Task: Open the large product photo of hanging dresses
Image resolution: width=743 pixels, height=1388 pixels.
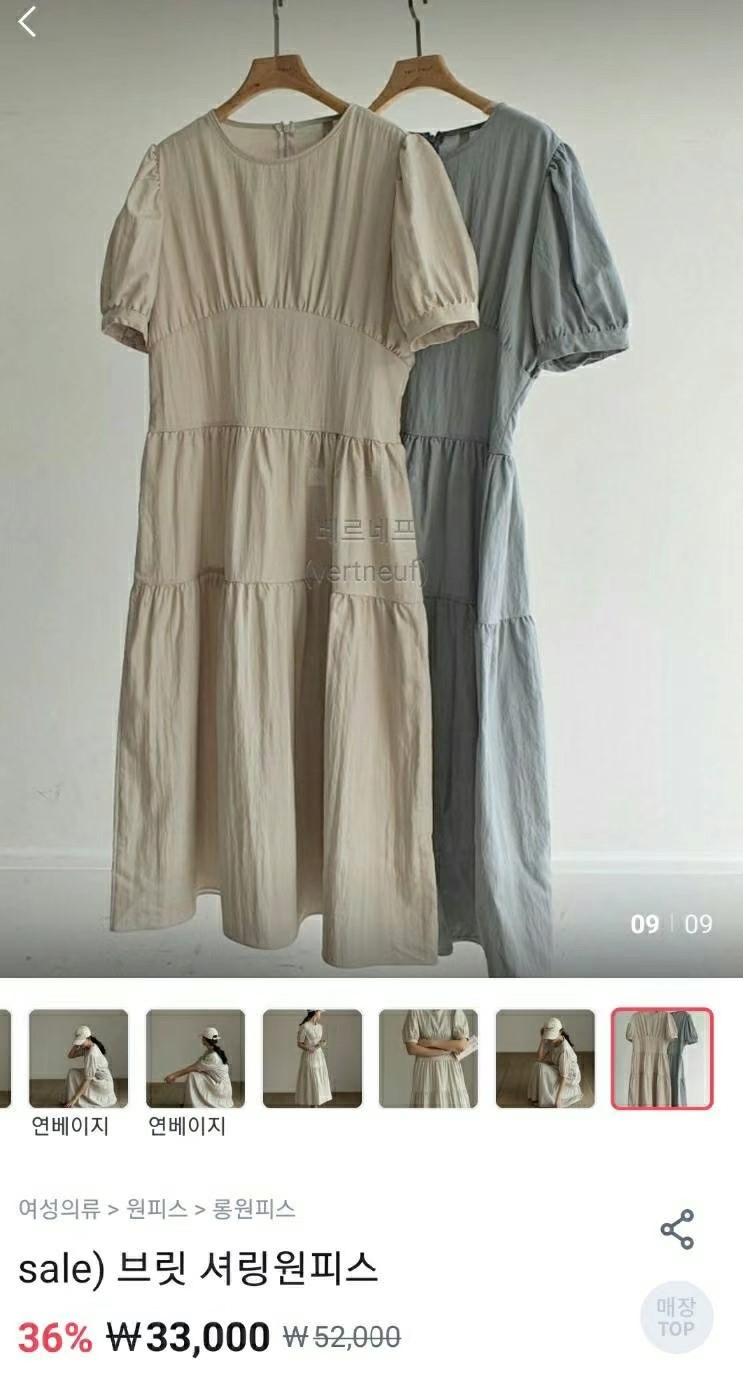Action: point(371,488)
